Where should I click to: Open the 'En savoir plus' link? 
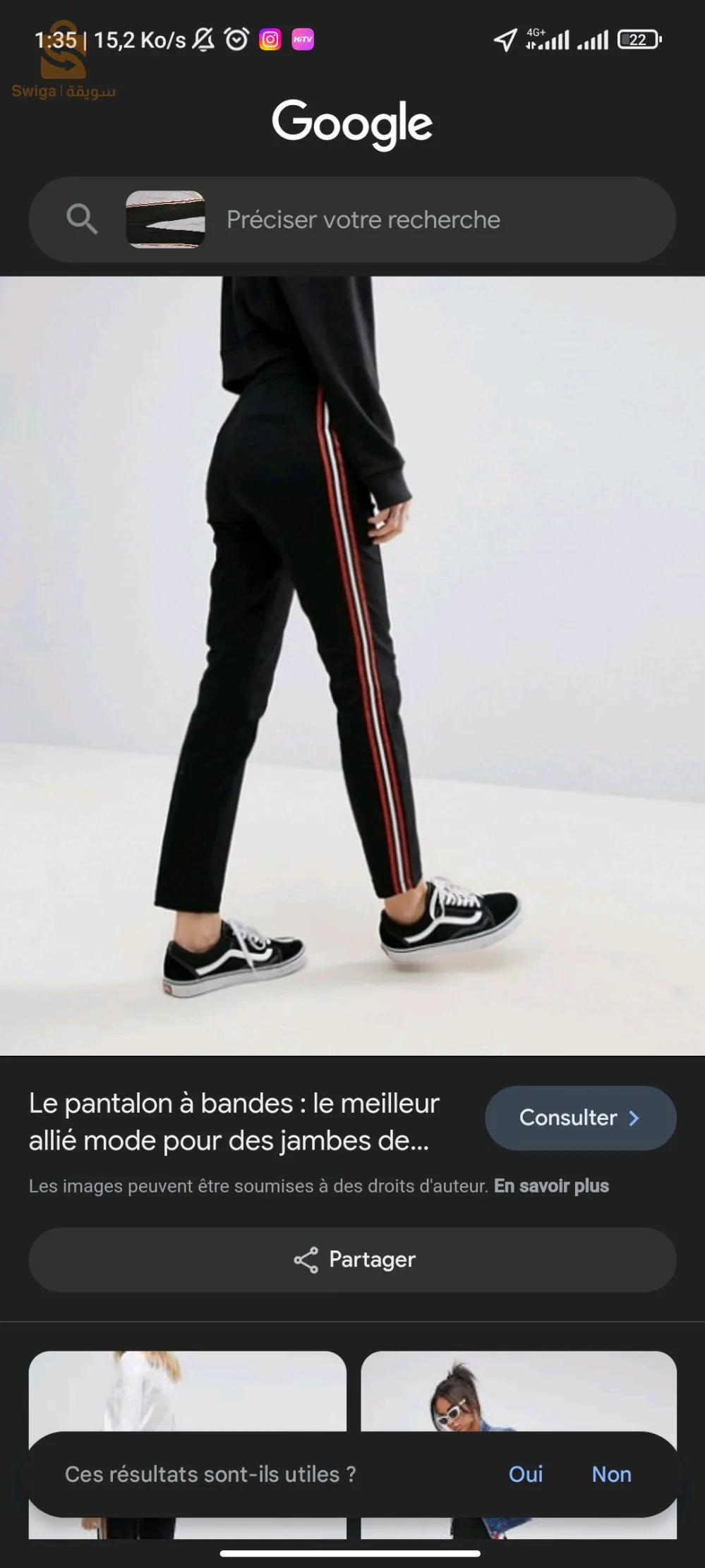coord(551,1186)
